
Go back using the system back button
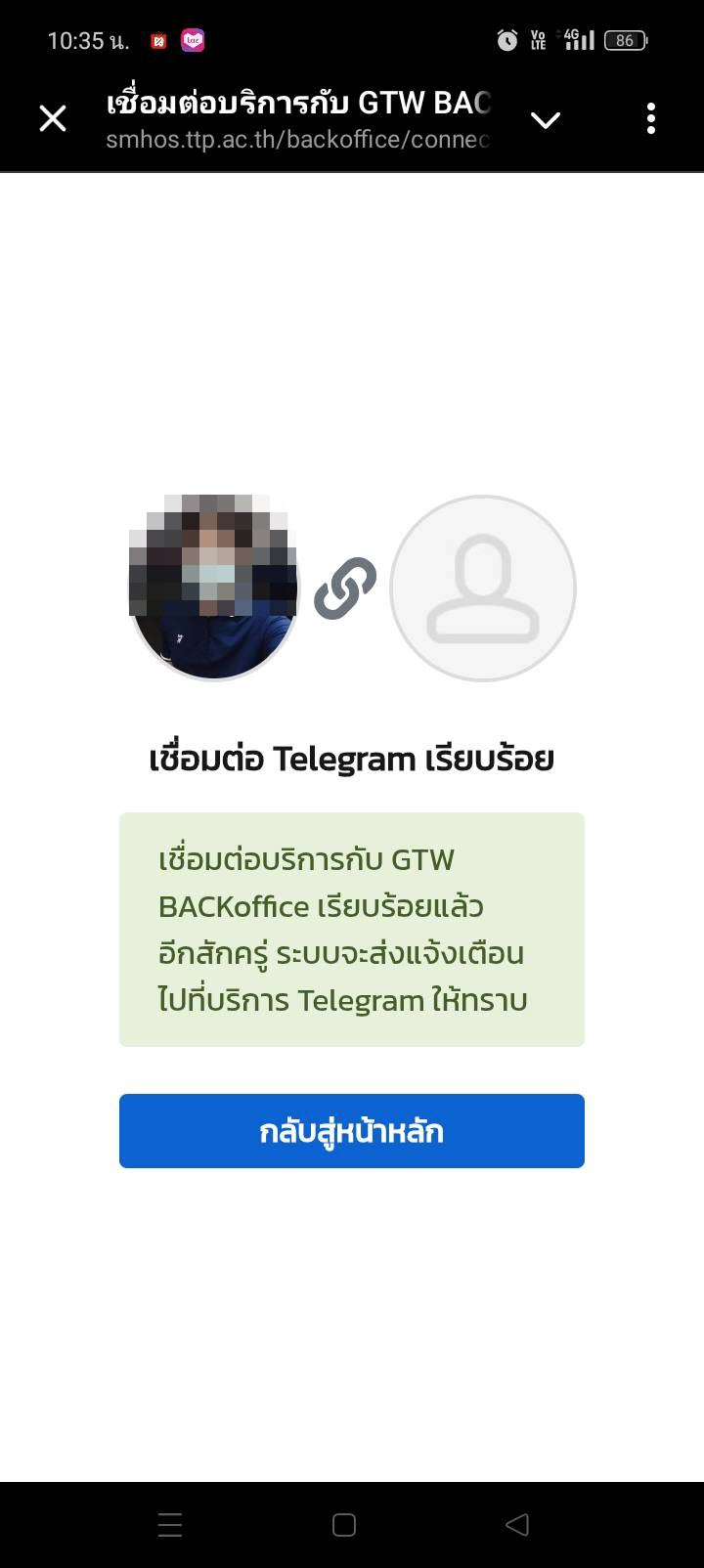[517, 1524]
